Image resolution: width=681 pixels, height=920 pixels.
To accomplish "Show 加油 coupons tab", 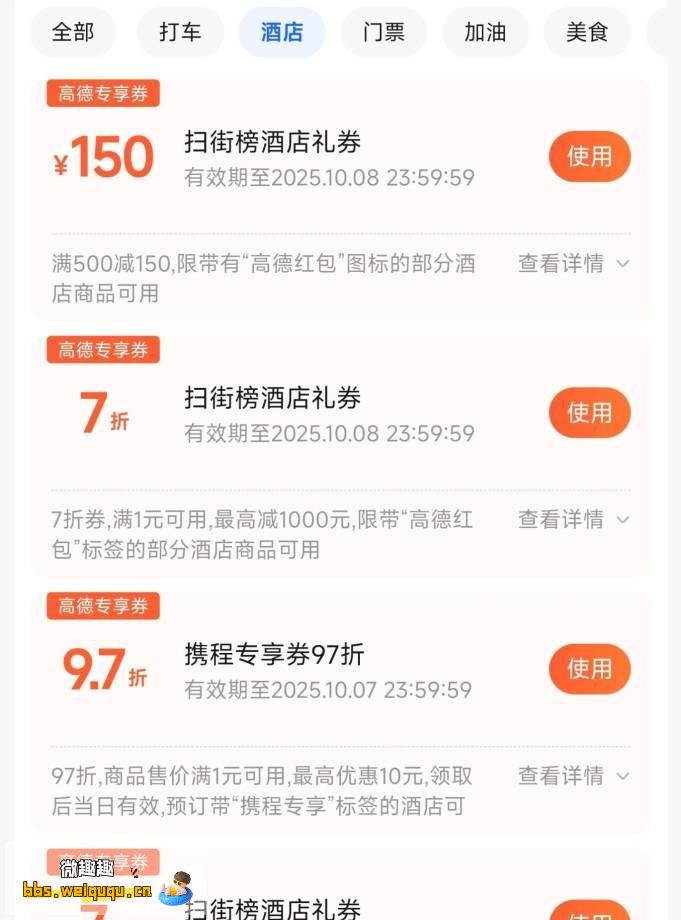I will click(485, 32).
